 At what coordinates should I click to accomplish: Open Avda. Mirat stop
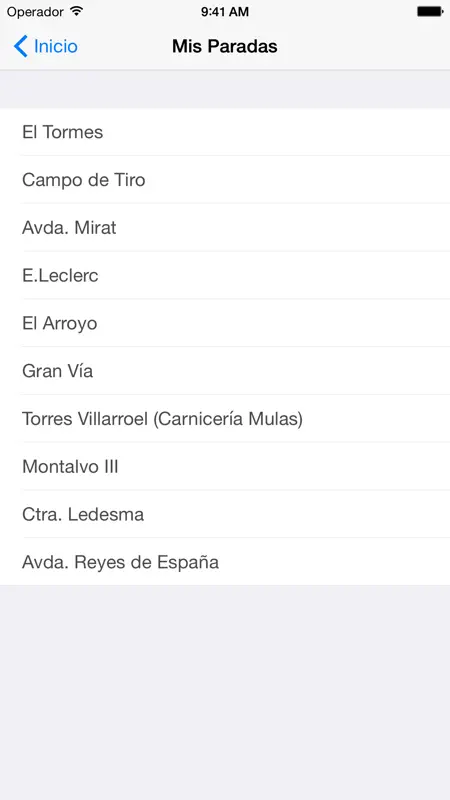pyautogui.click(x=225, y=228)
